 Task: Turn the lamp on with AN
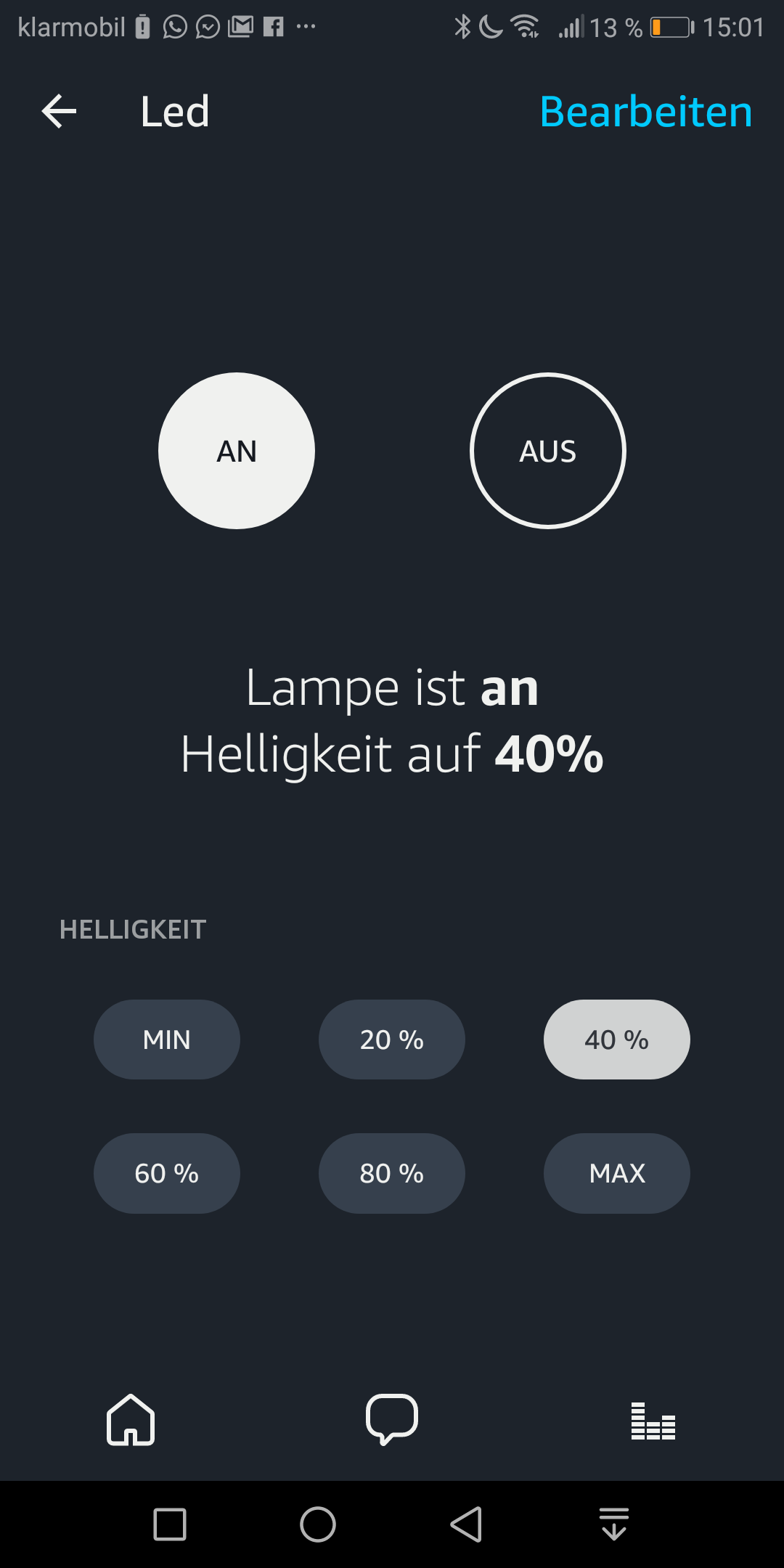pyautogui.click(x=237, y=451)
